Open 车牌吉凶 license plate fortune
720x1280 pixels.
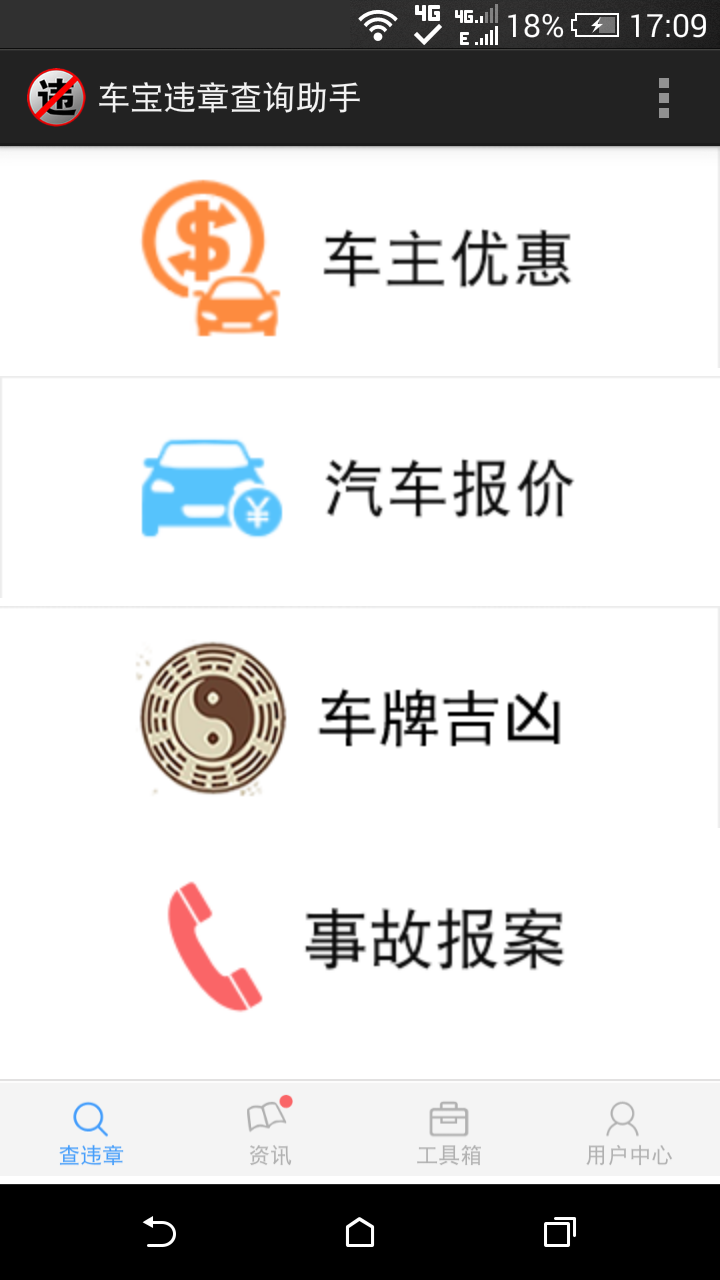click(x=360, y=718)
